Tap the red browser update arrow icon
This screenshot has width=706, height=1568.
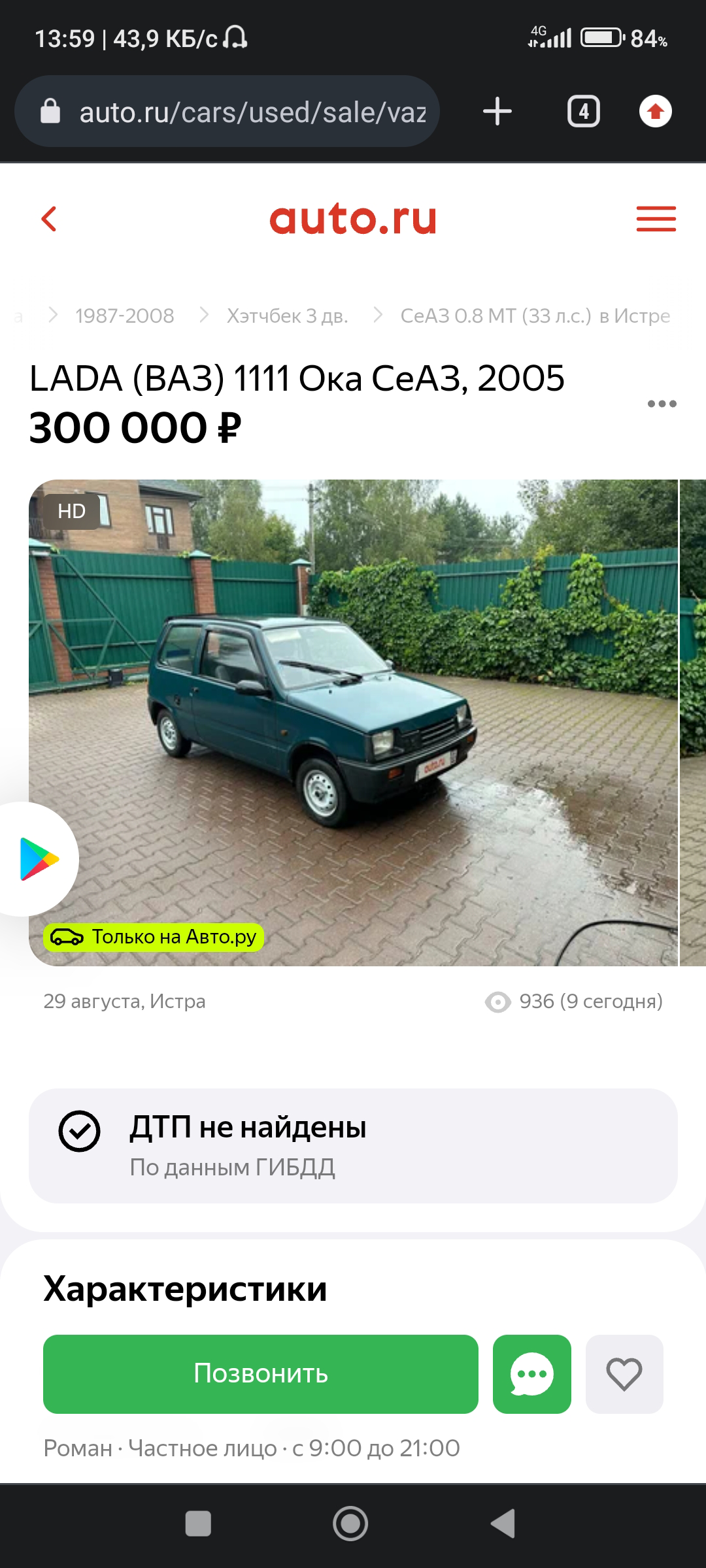pyautogui.click(x=656, y=111)
